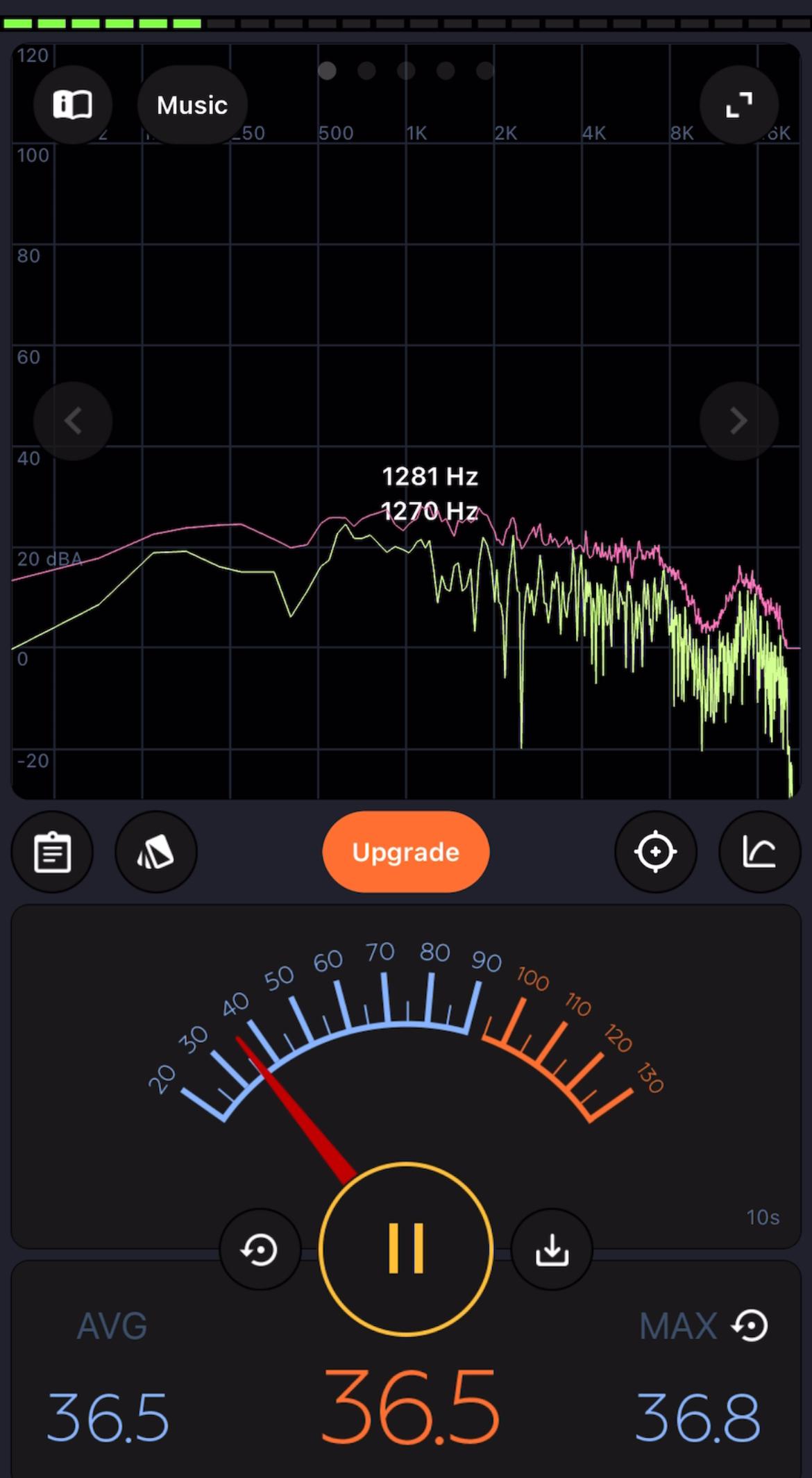Go to the next graph with right arrow

coord(738,421)
